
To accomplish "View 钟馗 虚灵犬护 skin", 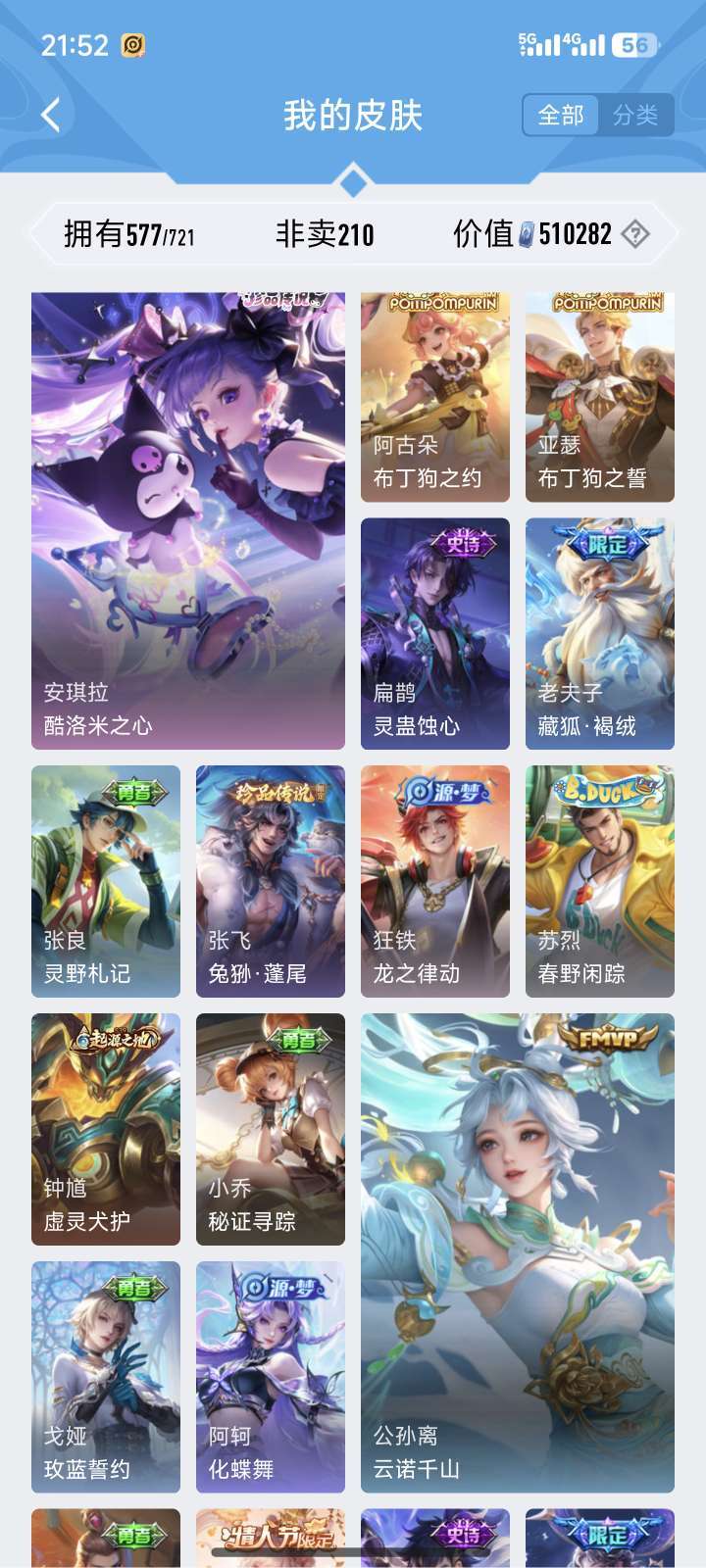I will [x=106, y=1129].
